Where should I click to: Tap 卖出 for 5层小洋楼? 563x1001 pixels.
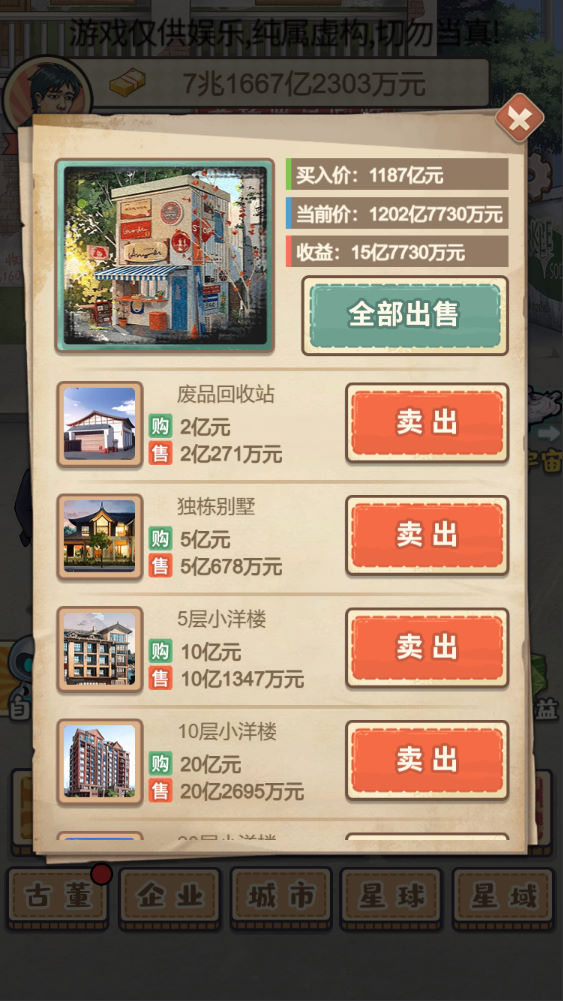(x=427, y=647)
